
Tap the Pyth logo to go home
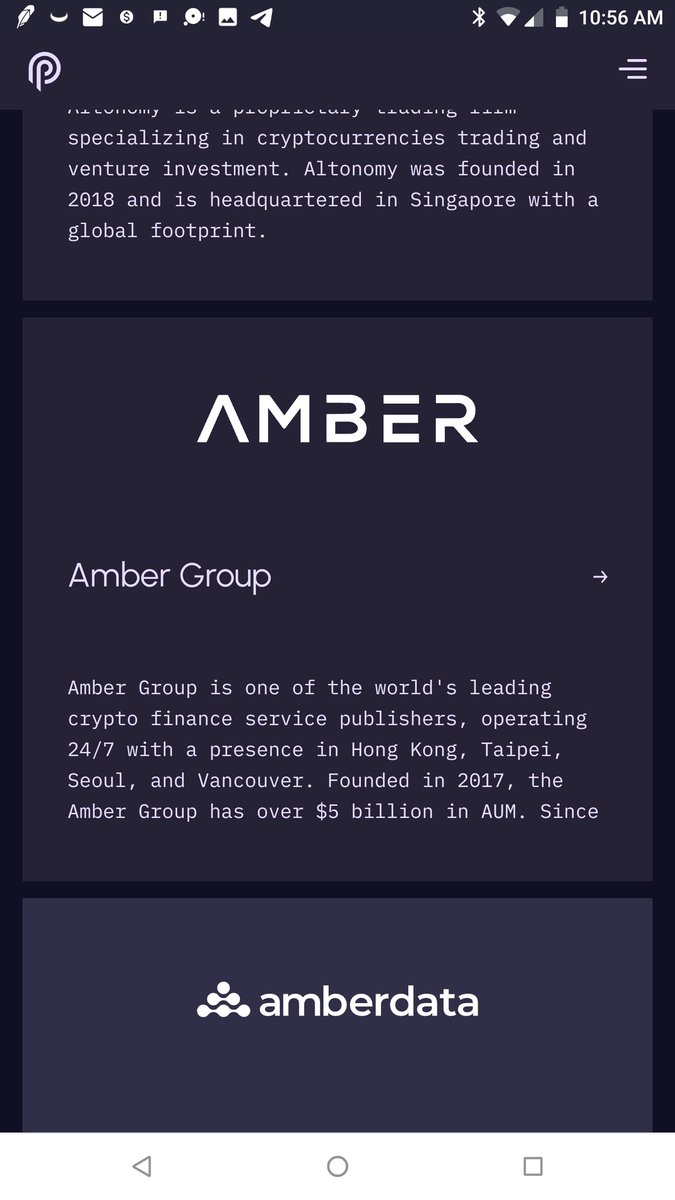tap(44, 71)
